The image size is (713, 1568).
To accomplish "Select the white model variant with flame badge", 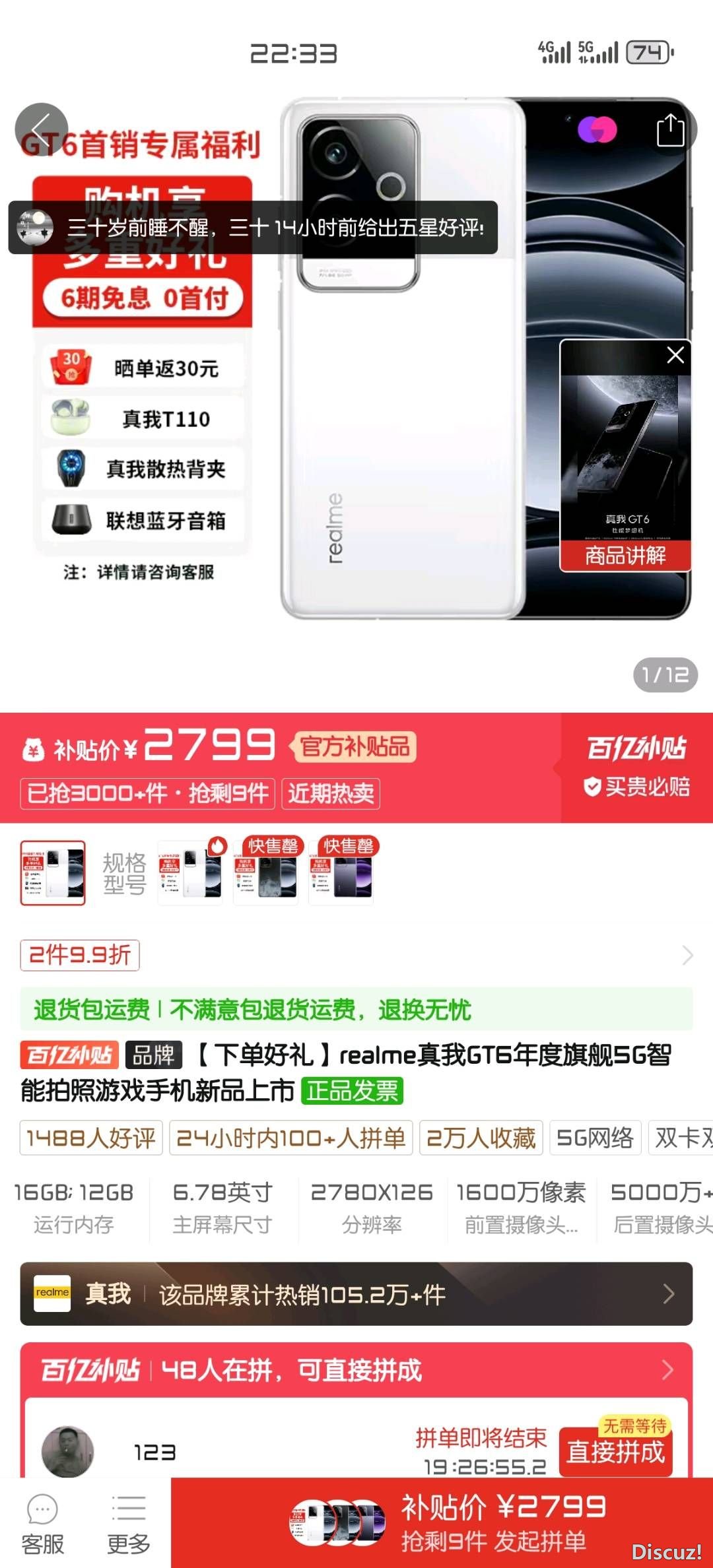I will [x=191, y=874].
